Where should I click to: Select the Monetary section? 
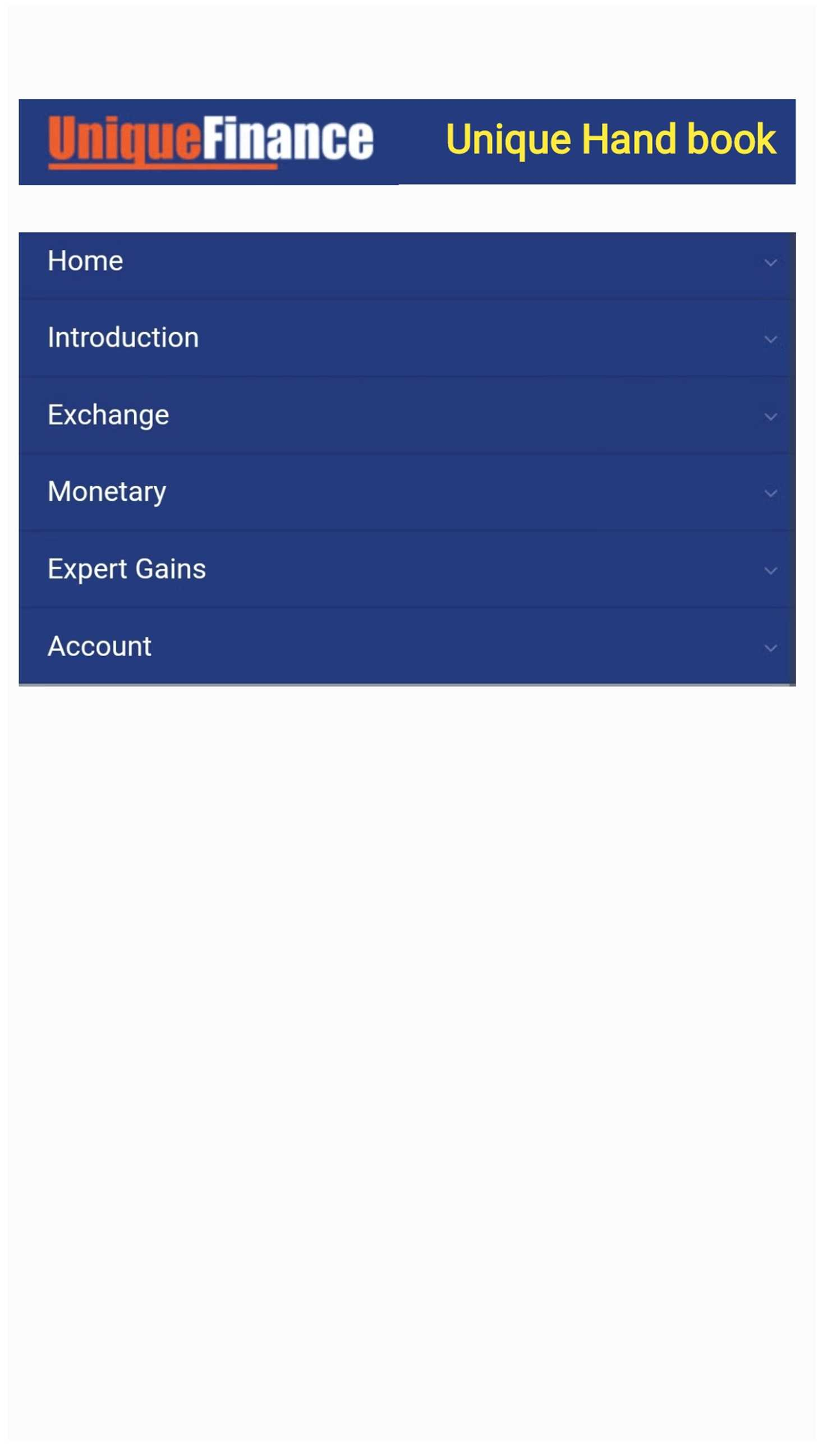pos(406,492)
